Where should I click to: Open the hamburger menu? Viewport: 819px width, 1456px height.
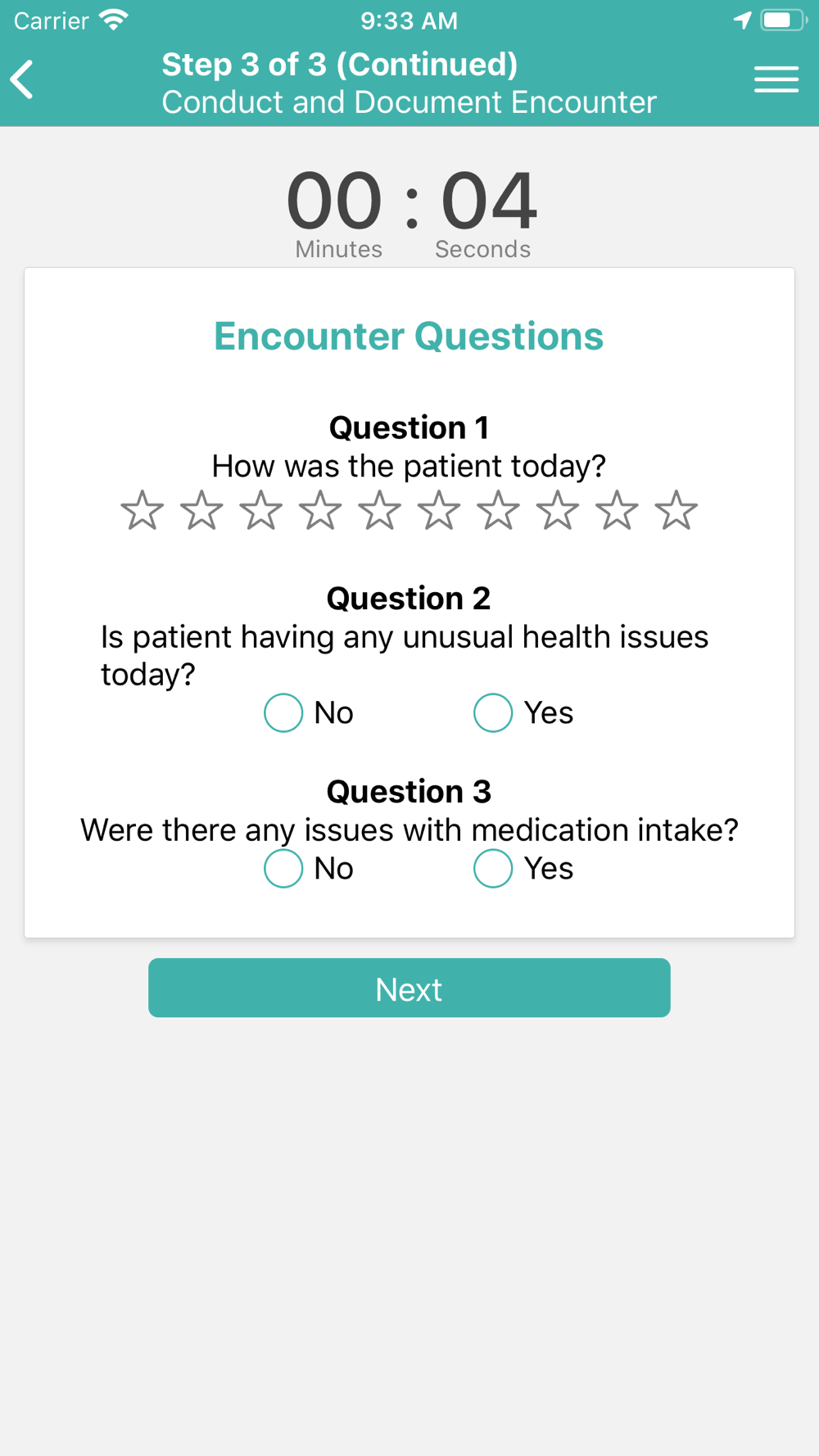(x=776, y=79)
